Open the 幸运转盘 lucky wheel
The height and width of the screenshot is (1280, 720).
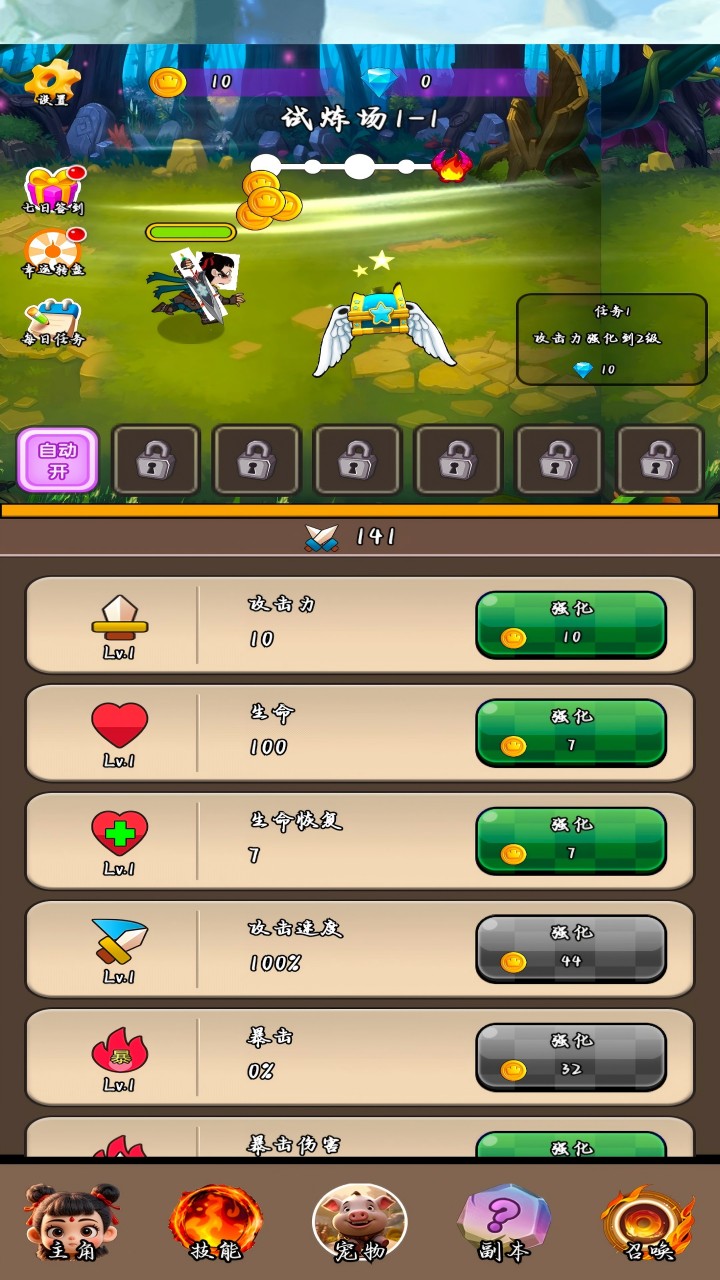click(53, 254)
